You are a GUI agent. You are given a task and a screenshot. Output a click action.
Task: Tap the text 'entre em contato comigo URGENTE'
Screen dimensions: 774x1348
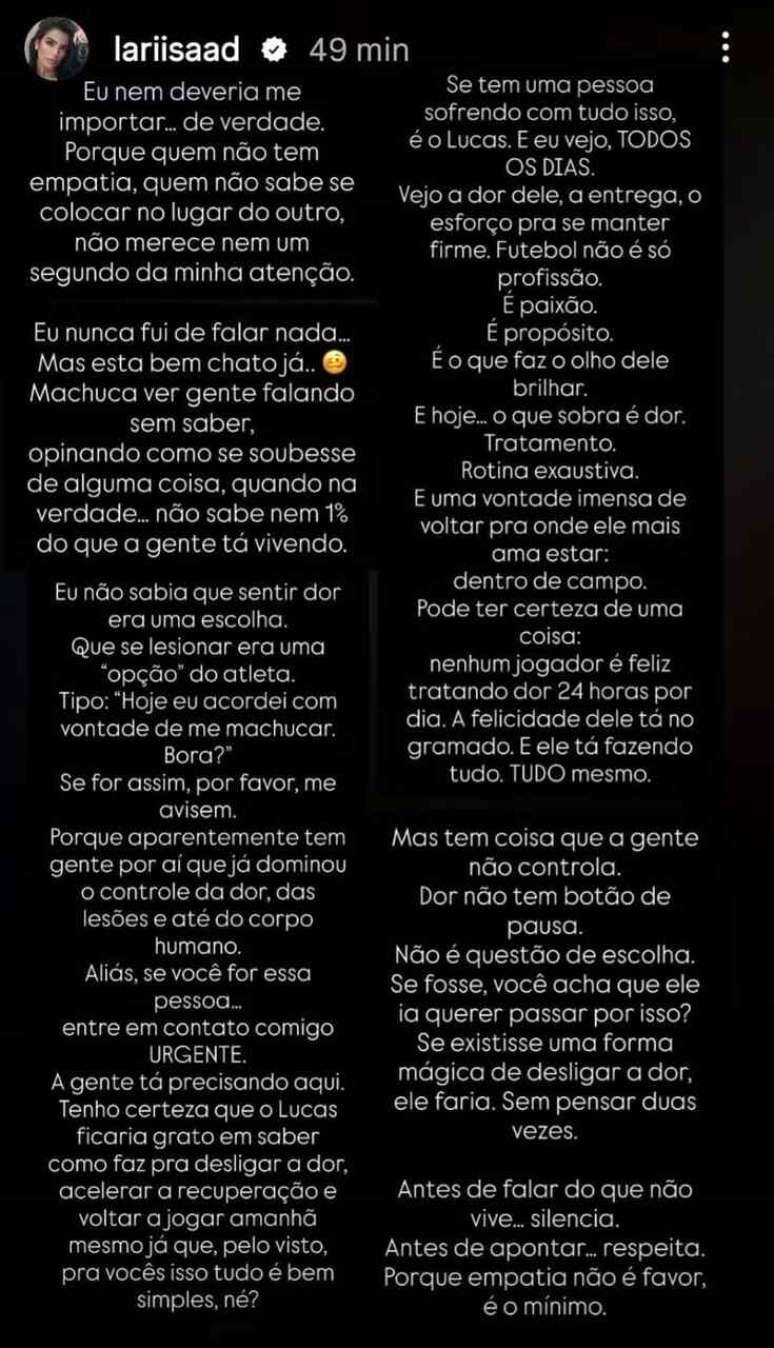click(x=196, y=1040)
